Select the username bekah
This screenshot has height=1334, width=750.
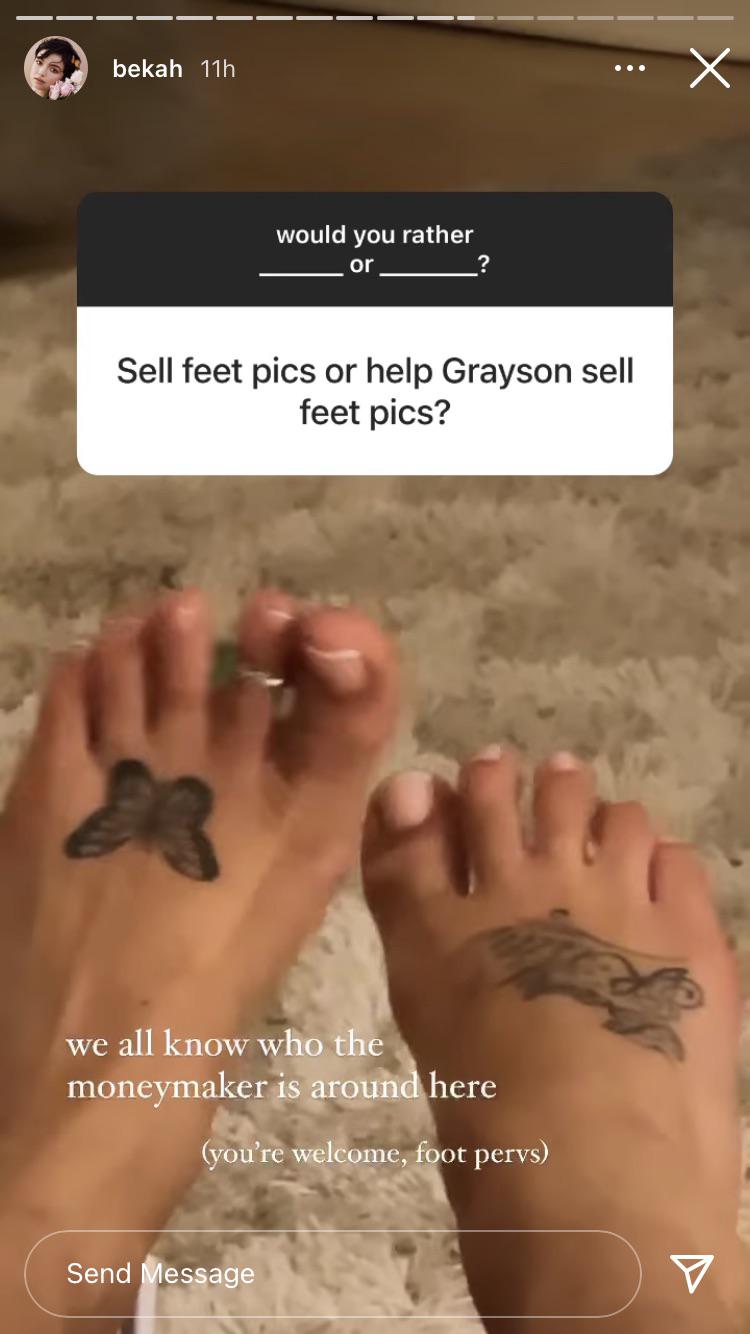coord(146,68)
